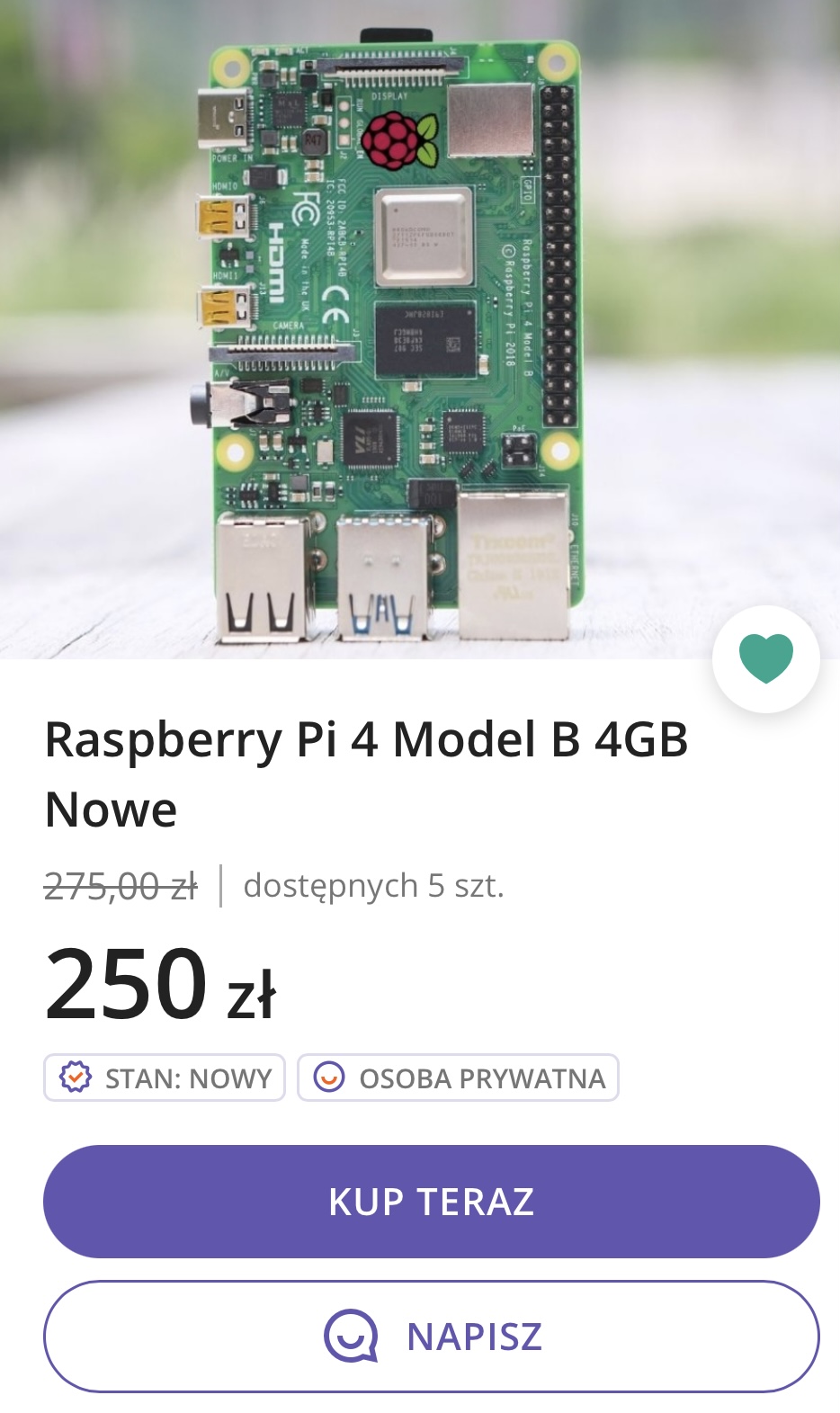This screenshot has height=1413, width=840.
Task: Message the seller with NAPISZ
Action: click(432, 1336)
